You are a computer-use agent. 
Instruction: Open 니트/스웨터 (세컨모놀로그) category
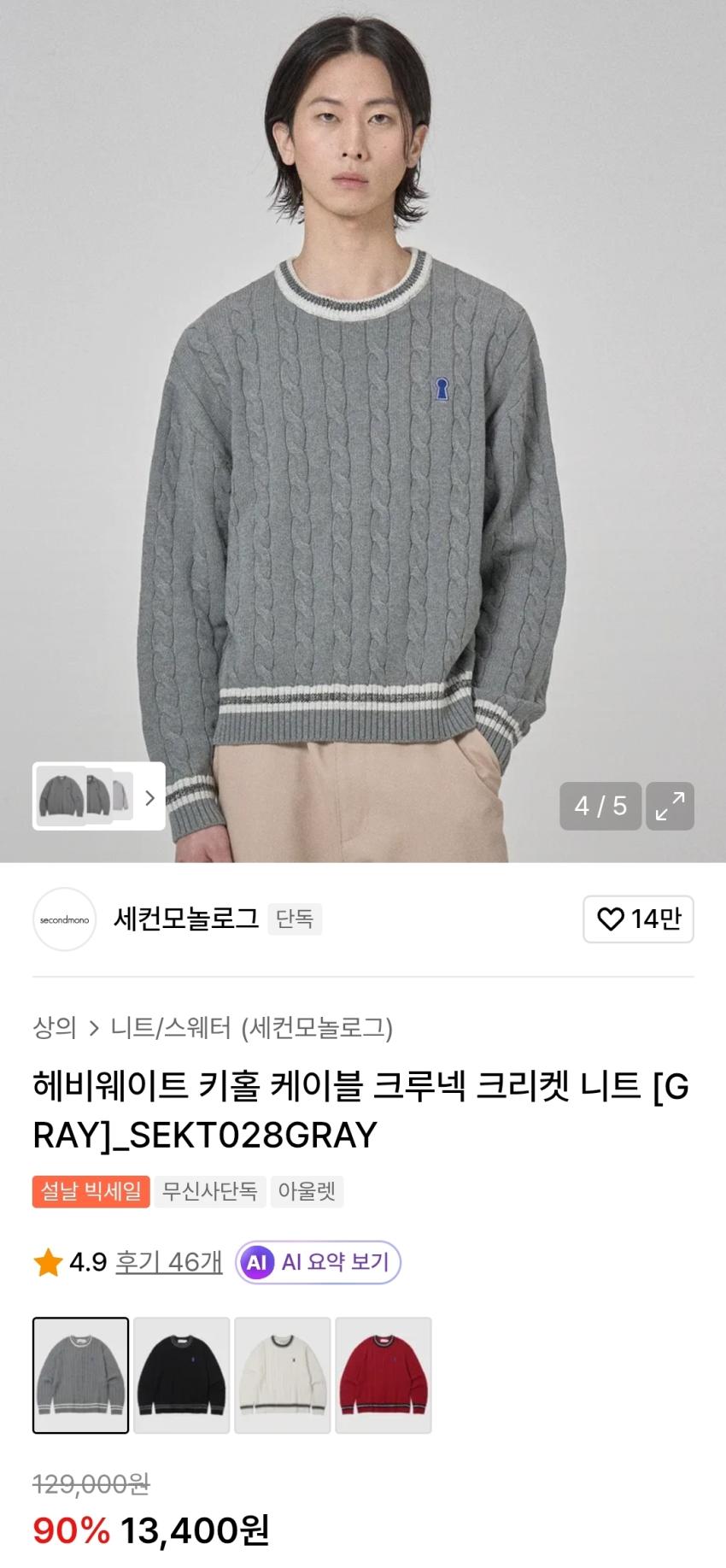[252, 1027]
